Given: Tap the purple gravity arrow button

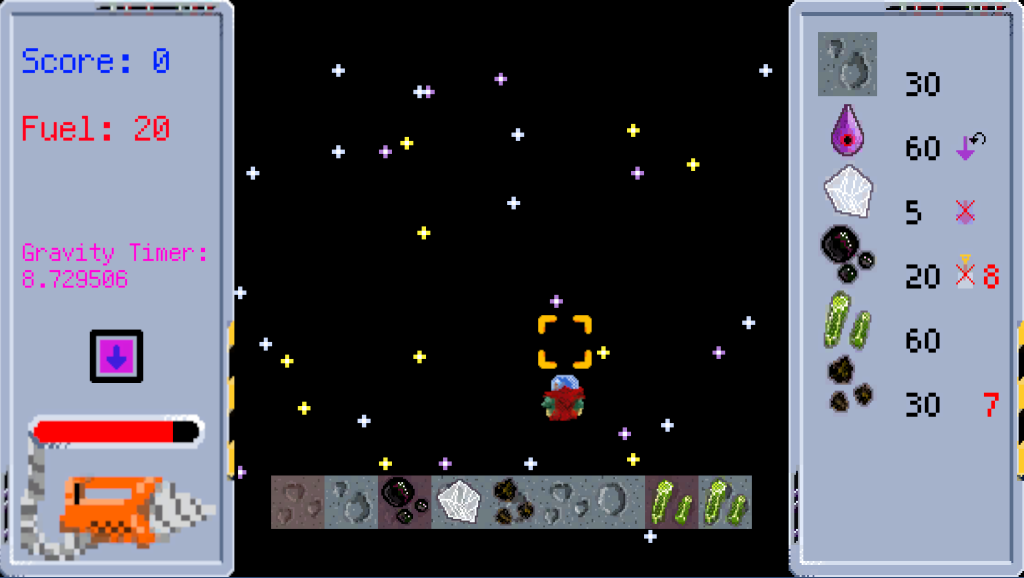Looking at the screenshot, I should (116, 356).
